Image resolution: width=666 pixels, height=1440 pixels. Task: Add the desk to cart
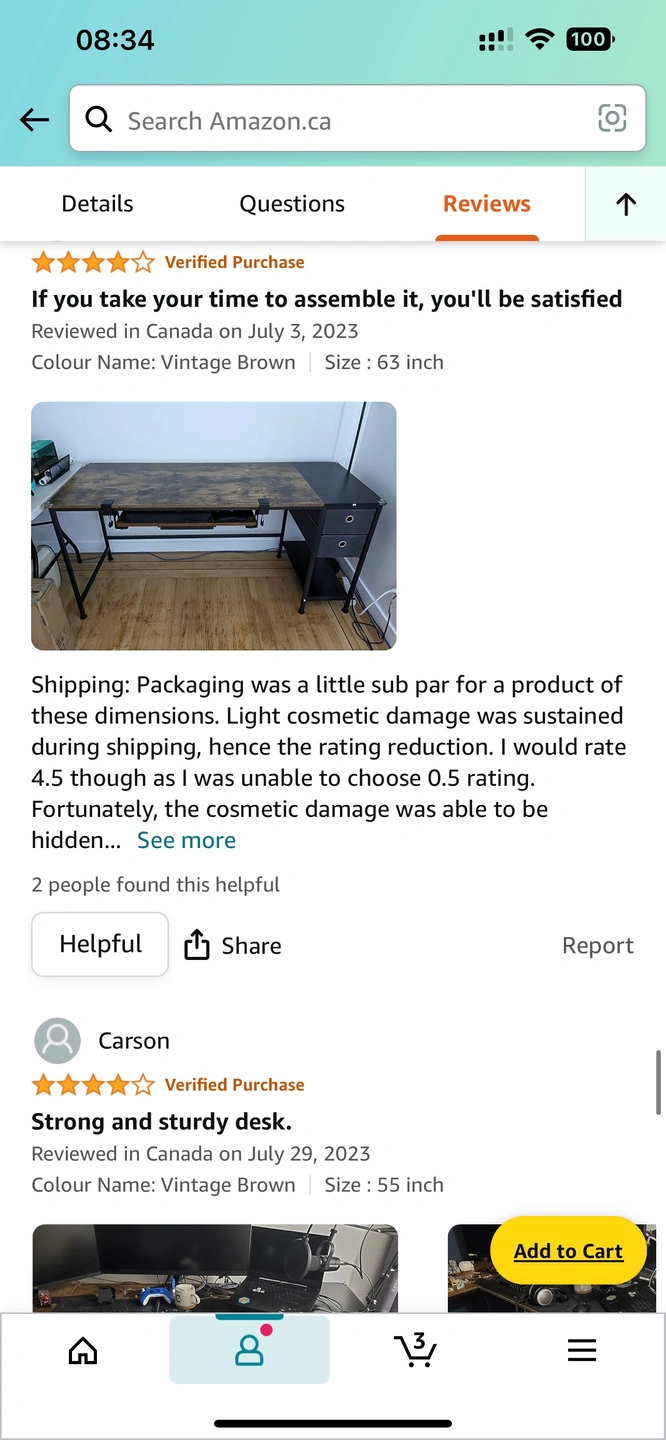(568, 1251)
